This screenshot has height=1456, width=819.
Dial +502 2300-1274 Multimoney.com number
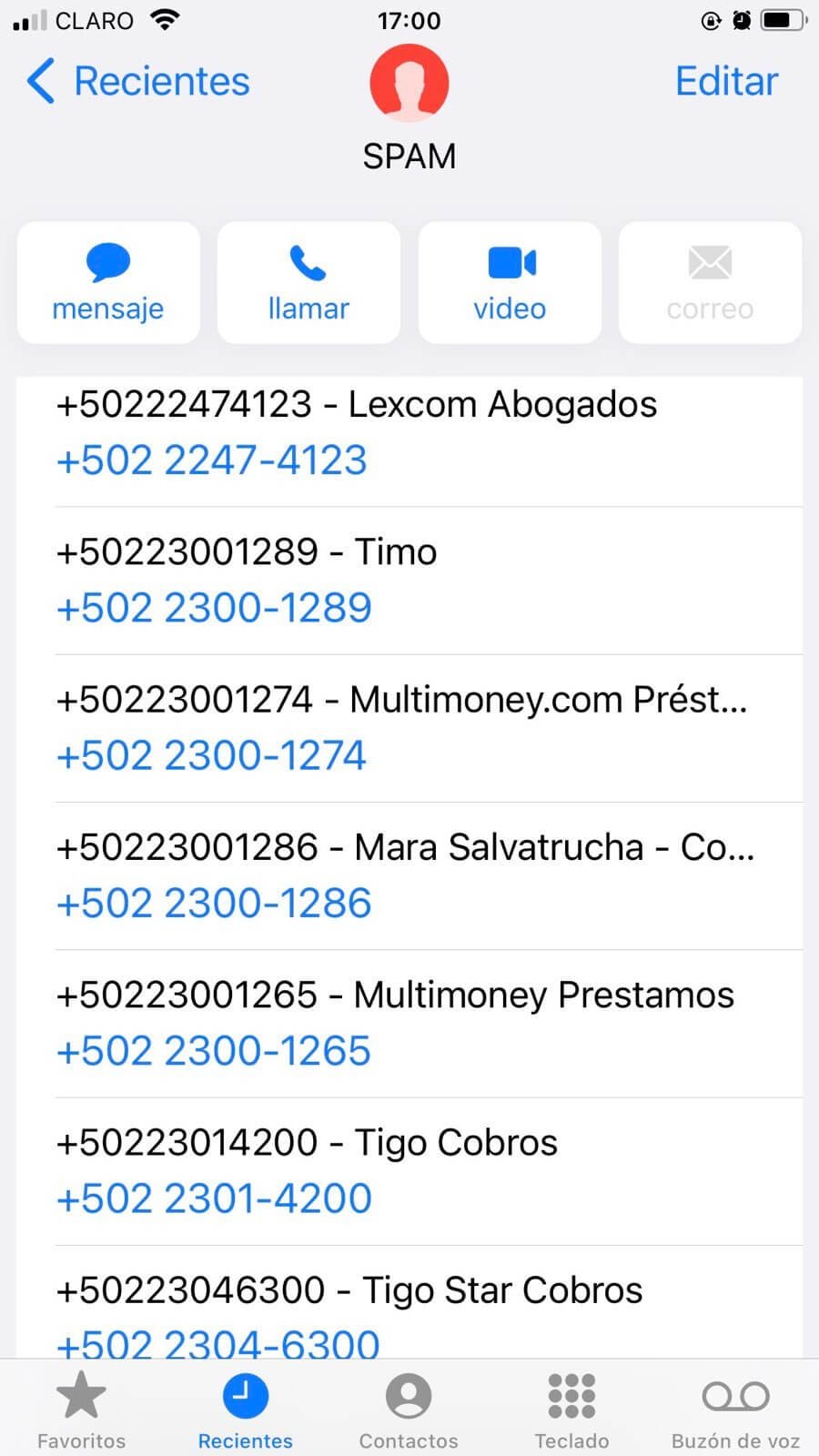click(211, 755)
